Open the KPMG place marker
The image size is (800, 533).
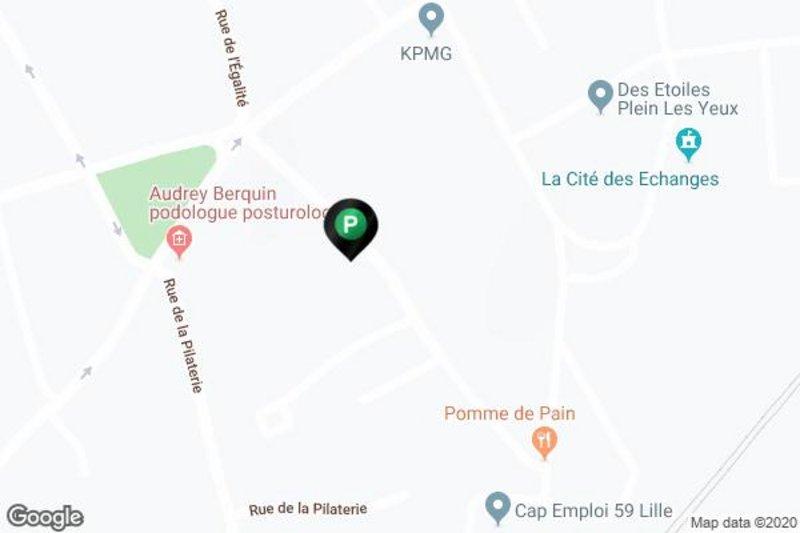431,17
